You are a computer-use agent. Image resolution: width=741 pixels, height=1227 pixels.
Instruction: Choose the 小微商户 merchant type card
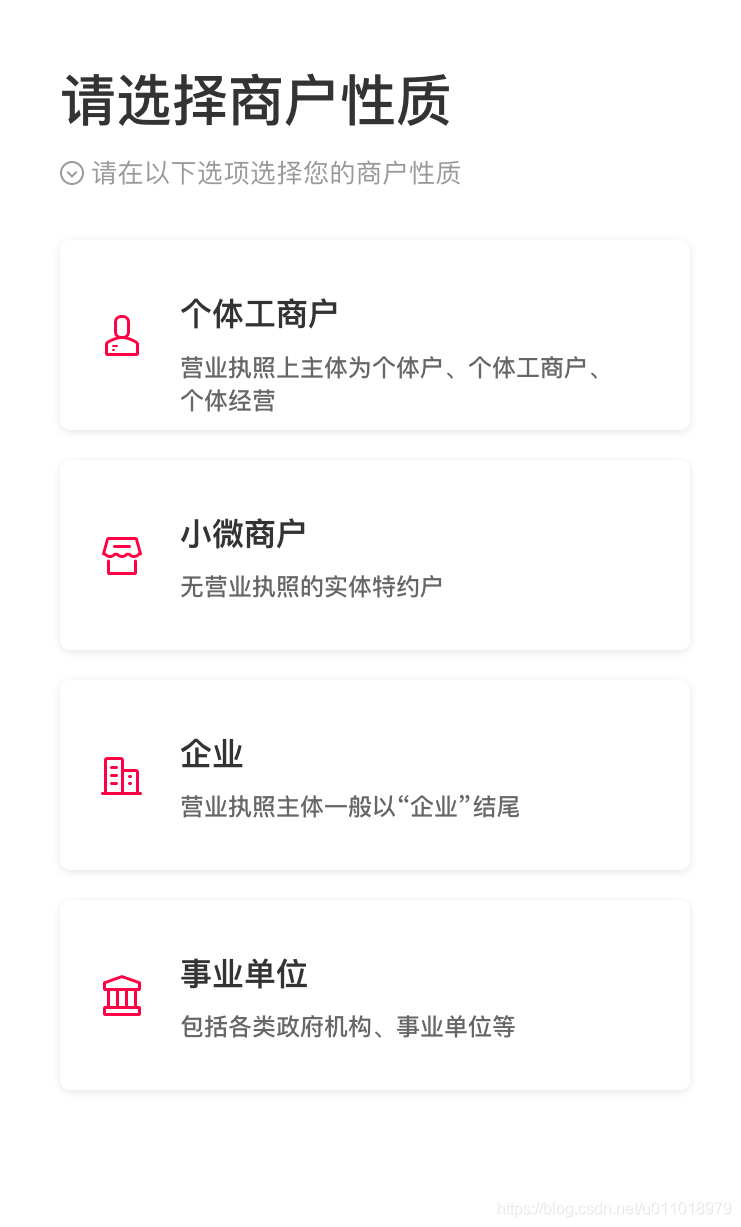coord(375,554)
